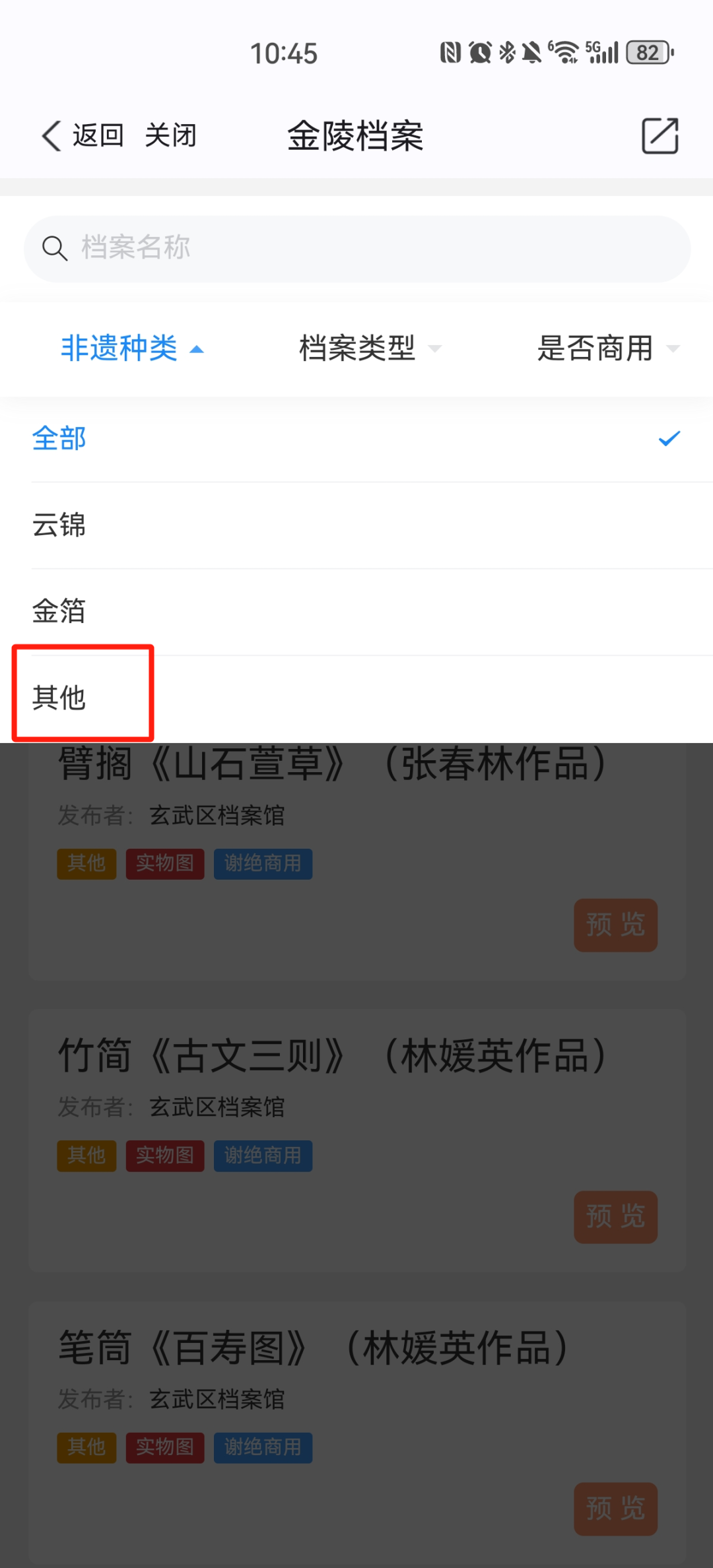Choose 云锦 from the list
713x1568 pixels.
356,525
